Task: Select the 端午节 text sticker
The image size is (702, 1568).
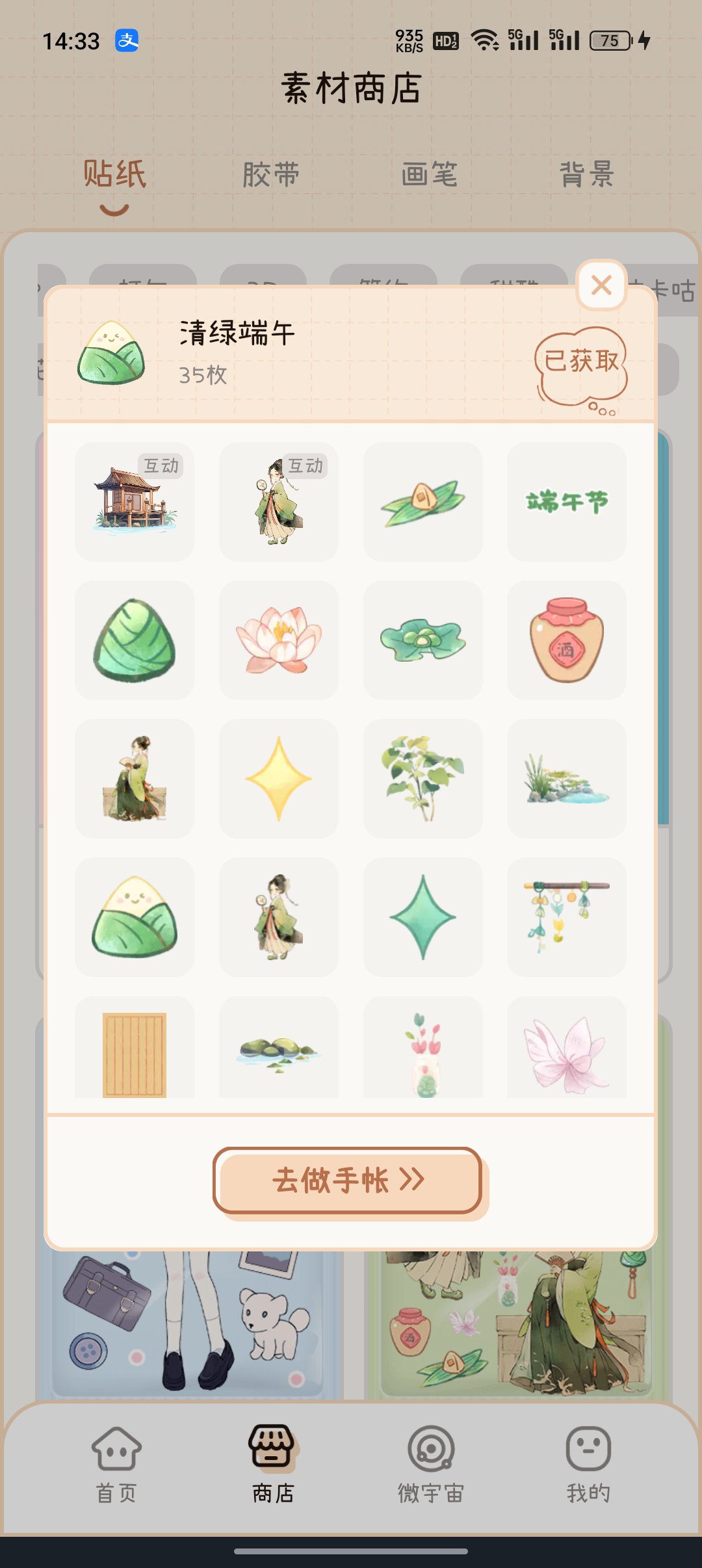Action: pos(566,501)
